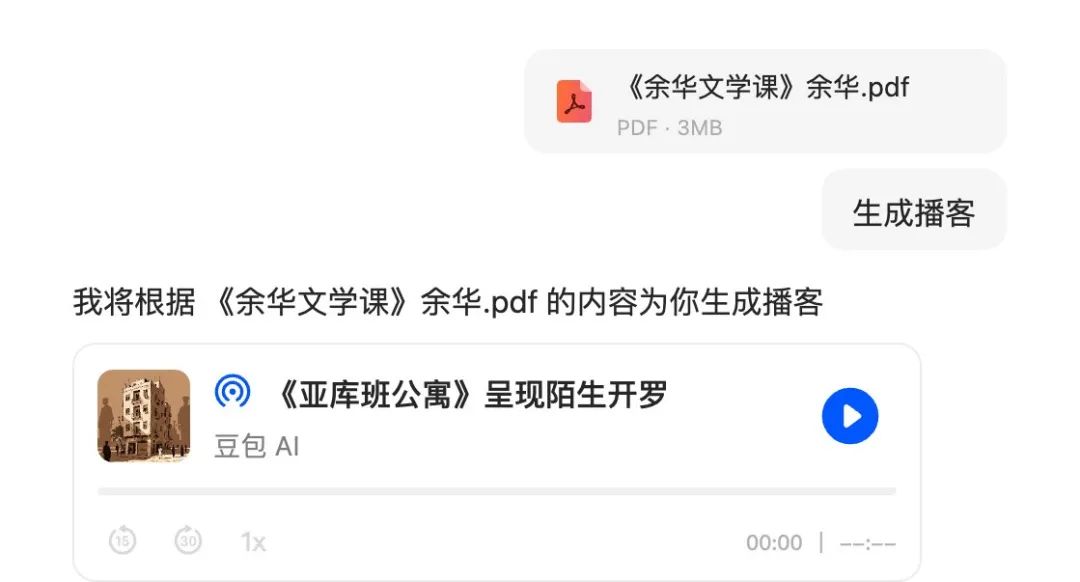The height and width of the screenshot is (582, 1080).
Task: Change the 1x playback speed
Action: [x=253, y=542]
